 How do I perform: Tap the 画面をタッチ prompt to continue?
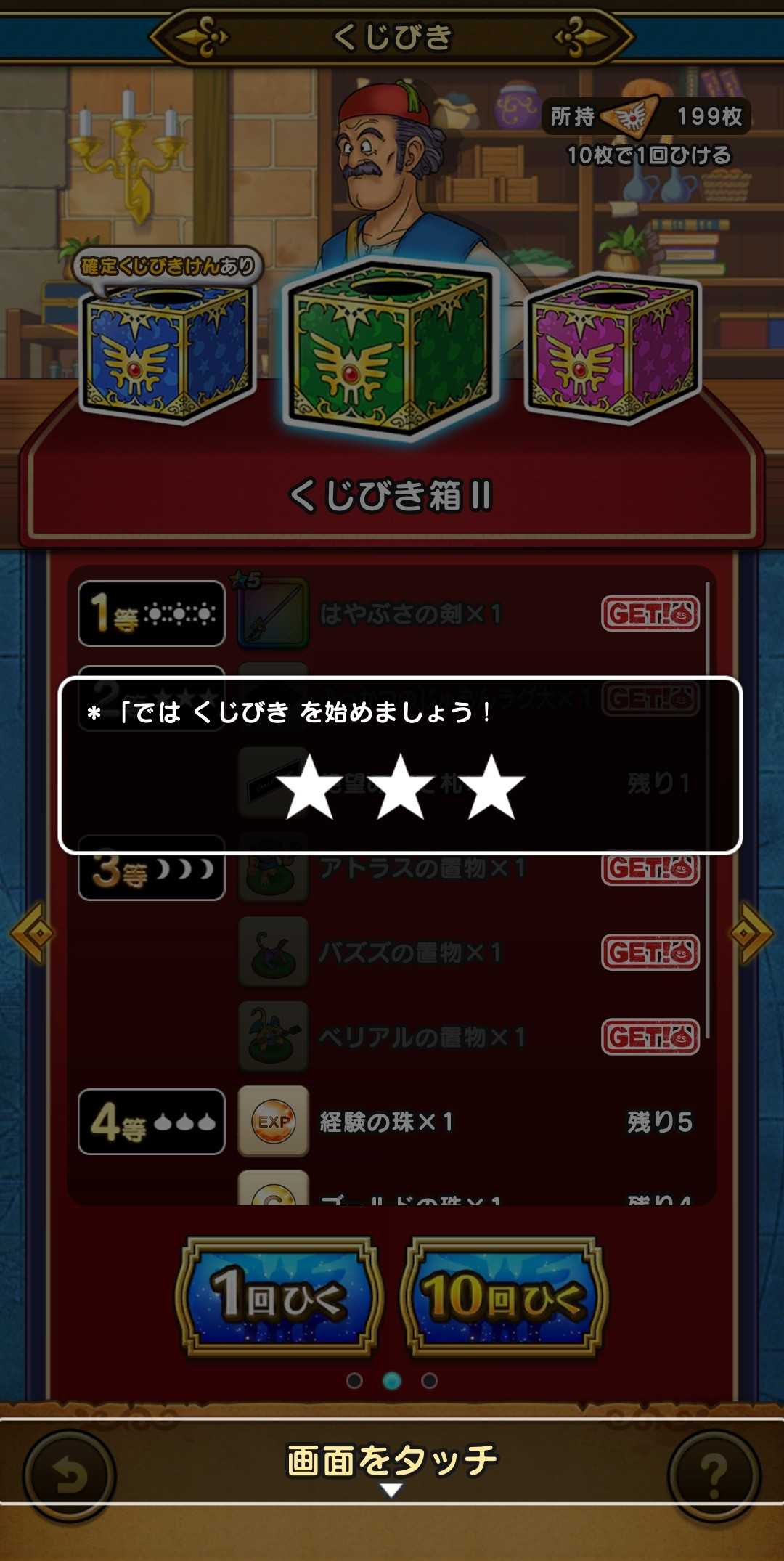pos(392,1461)
